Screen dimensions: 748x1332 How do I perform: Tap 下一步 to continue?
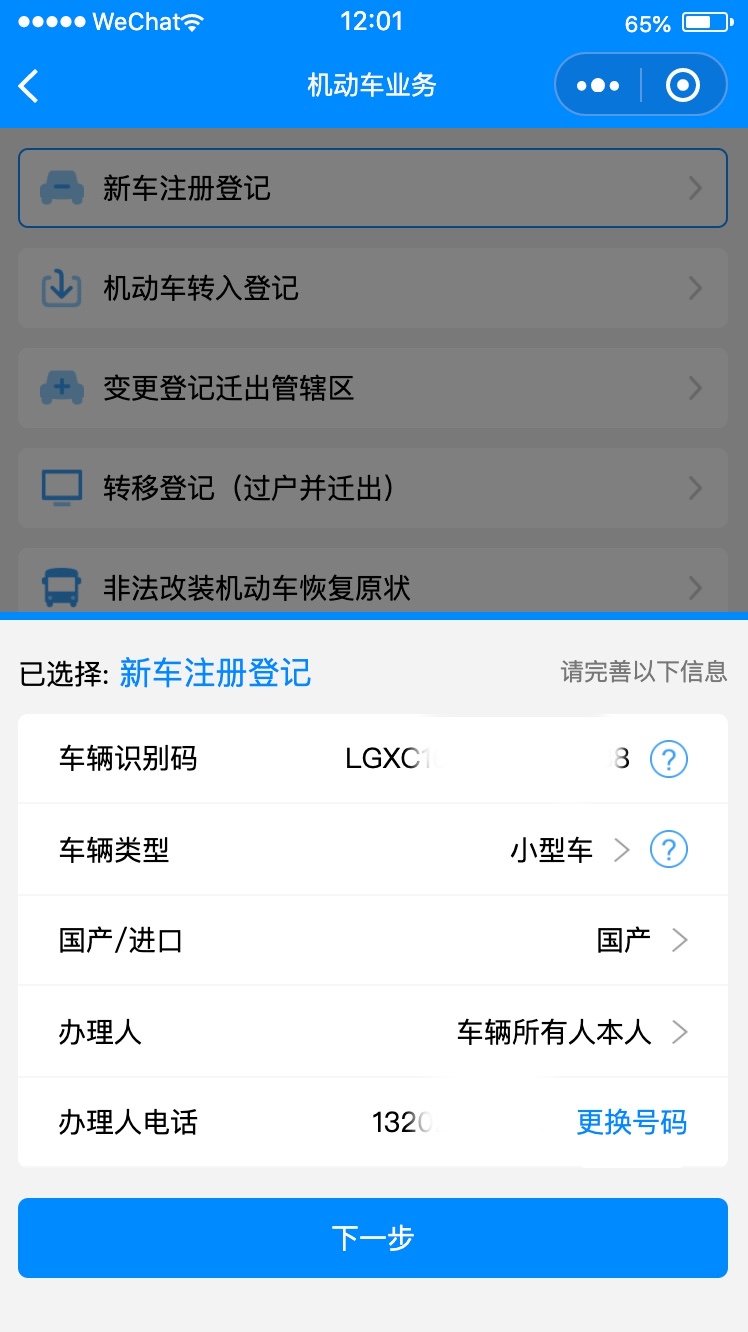pyautogui.click(x=372, y=1238)
